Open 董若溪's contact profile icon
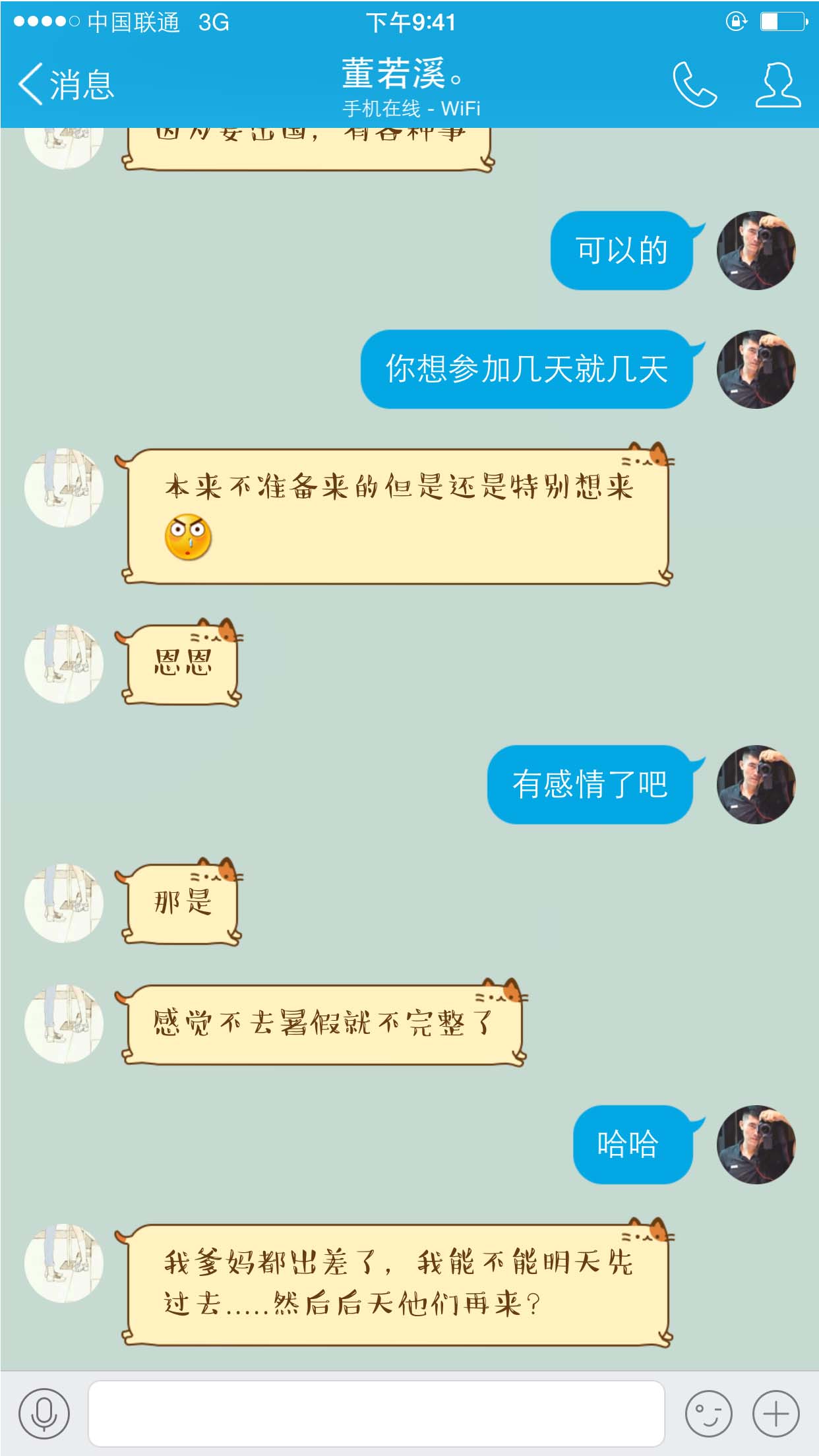The width and height of the screenshot is (819, 1456). (778, 84)
